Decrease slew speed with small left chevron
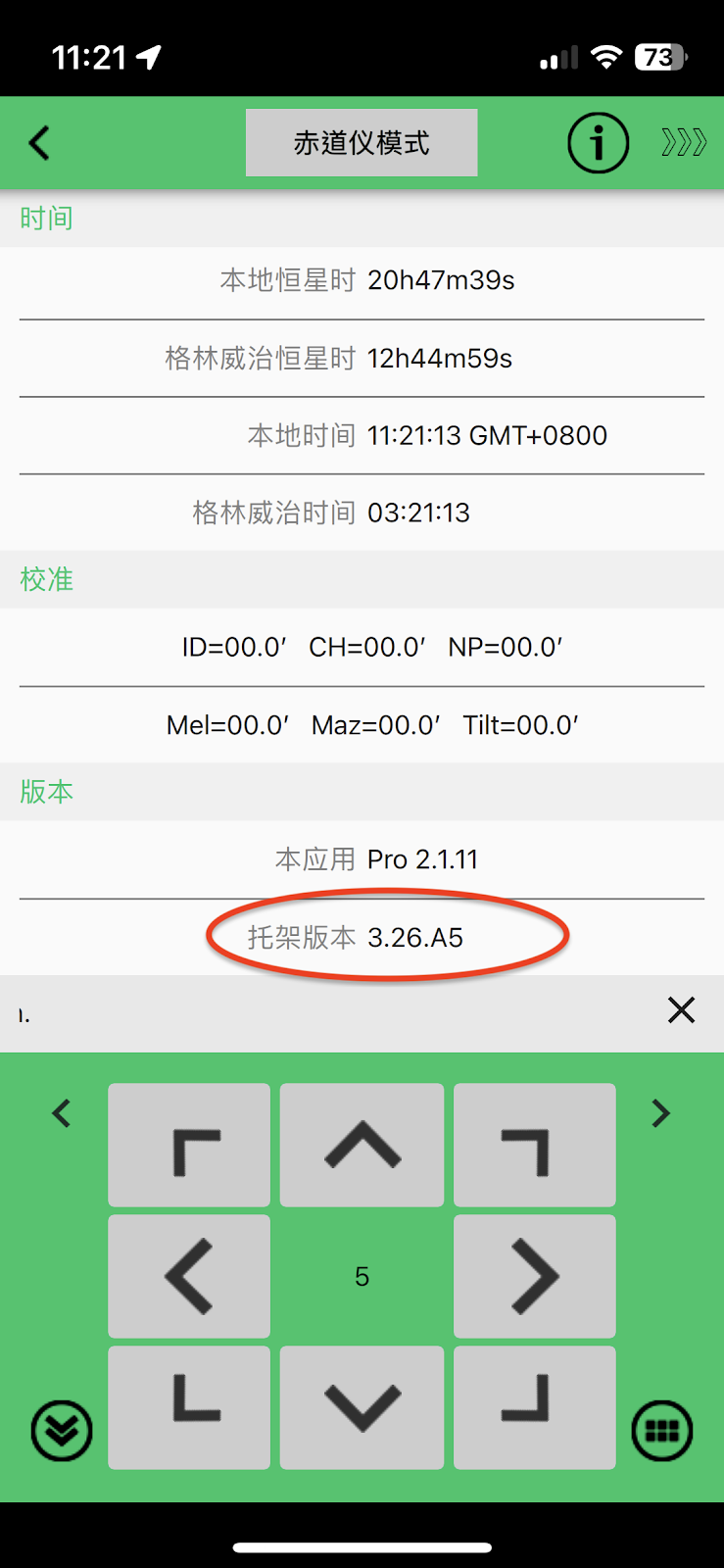Screen dimensions: 724x1568 (62, 1113)
